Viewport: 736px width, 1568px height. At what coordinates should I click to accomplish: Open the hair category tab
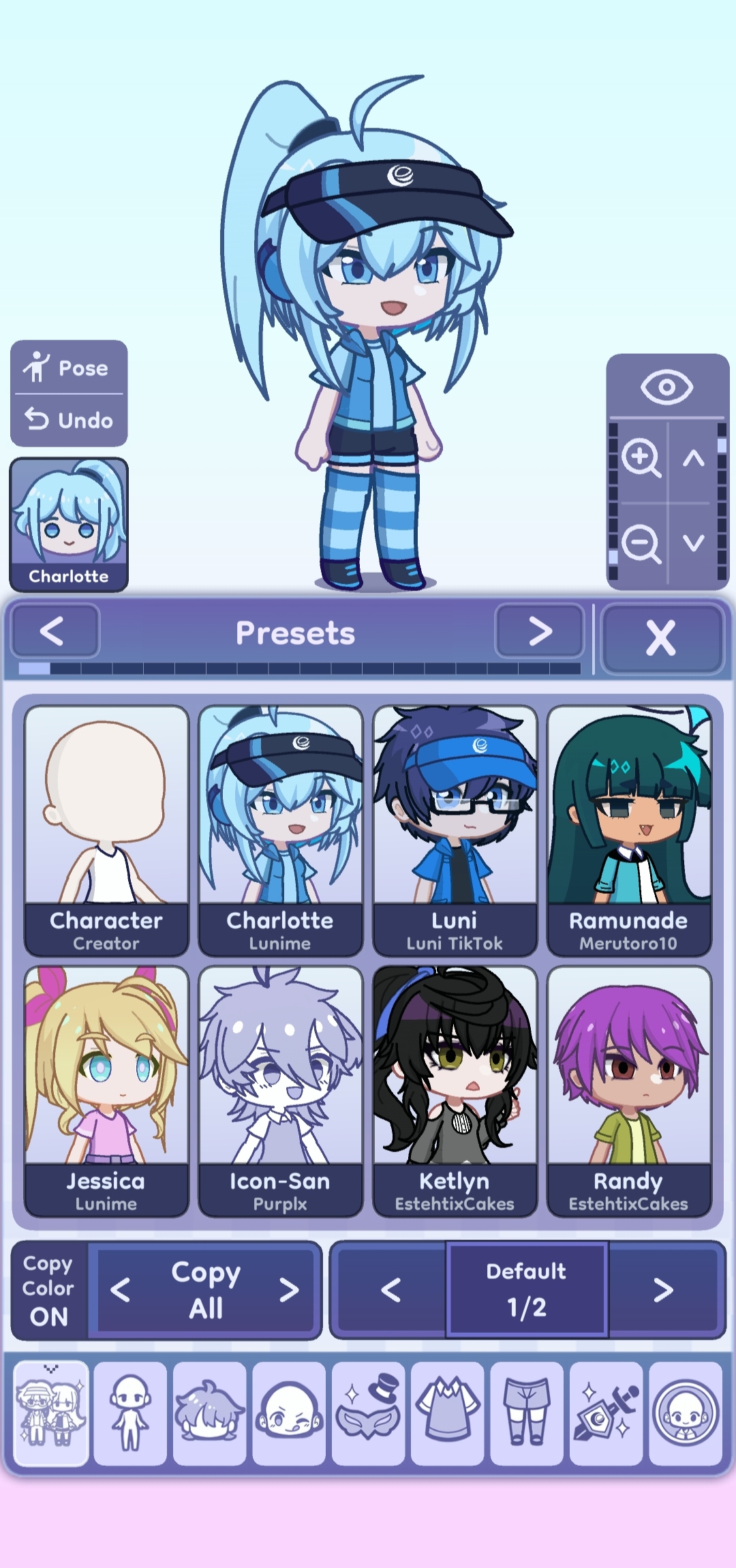pyautogui.click(x=209, y=1413)
